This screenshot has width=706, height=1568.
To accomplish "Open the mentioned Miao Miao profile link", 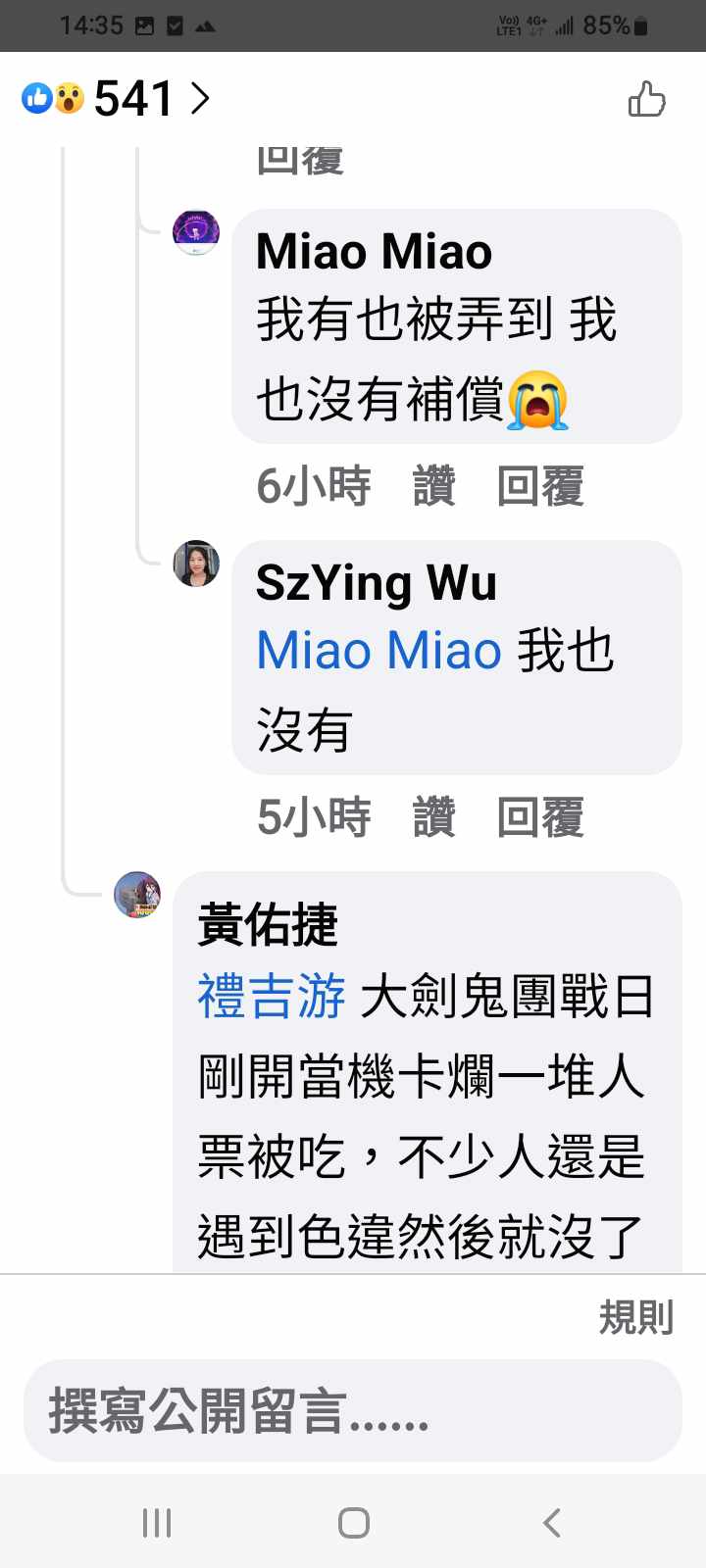I will (x=378, y=651).
